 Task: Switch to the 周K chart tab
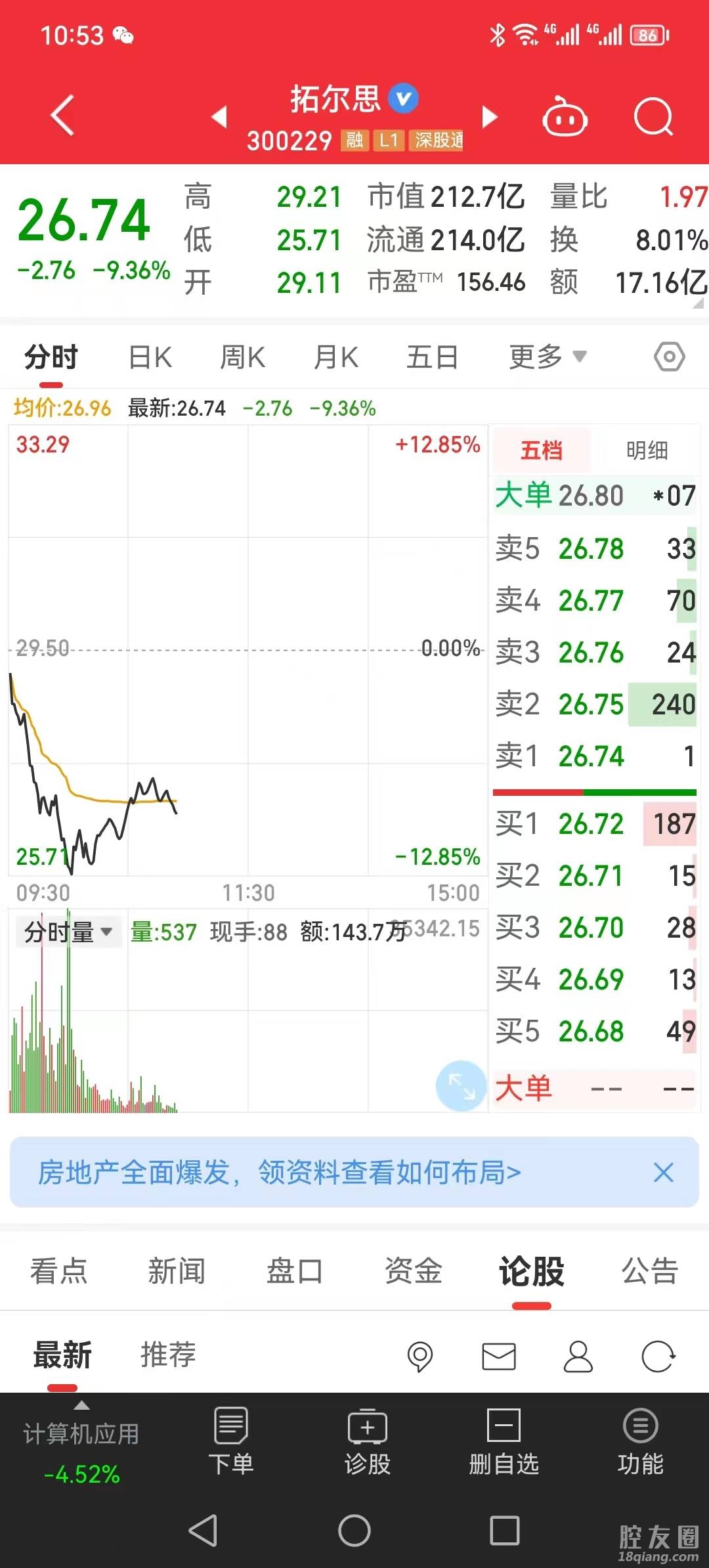coord(243,358)
